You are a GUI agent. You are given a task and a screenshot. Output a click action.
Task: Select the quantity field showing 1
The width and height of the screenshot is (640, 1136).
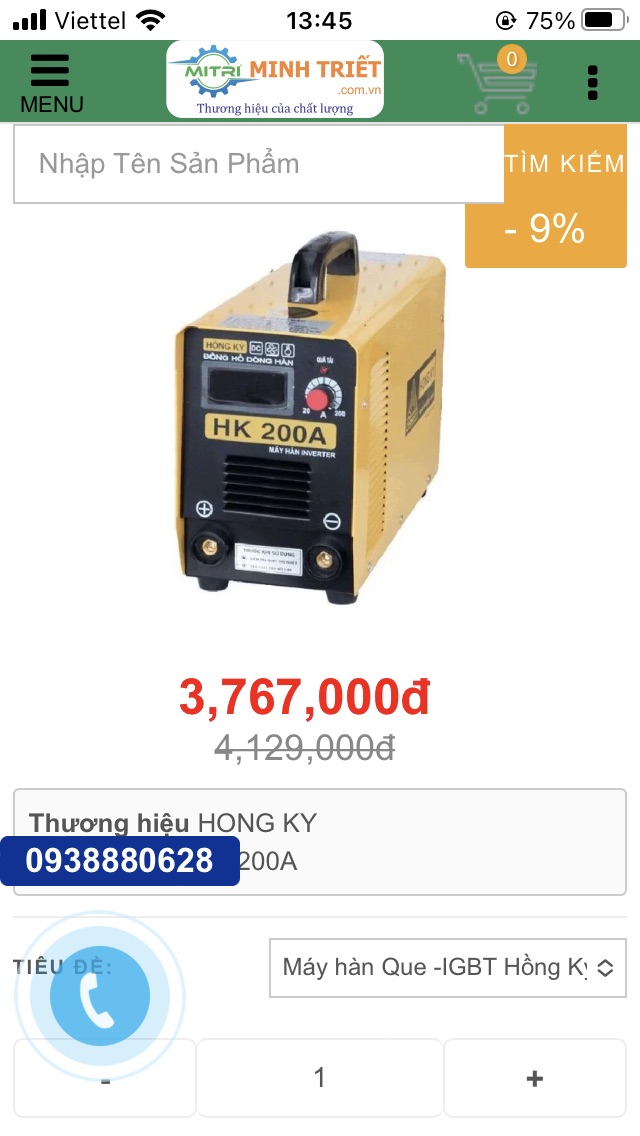click(x=319, y=1078)
